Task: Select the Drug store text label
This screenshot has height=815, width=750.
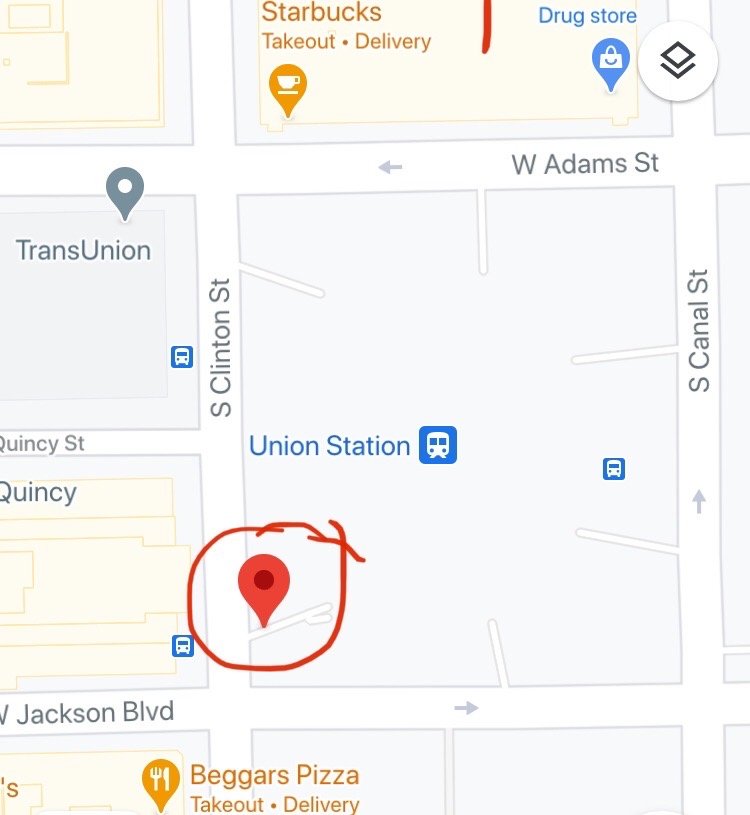Action: pyautogui.click(x=586, y=16)
